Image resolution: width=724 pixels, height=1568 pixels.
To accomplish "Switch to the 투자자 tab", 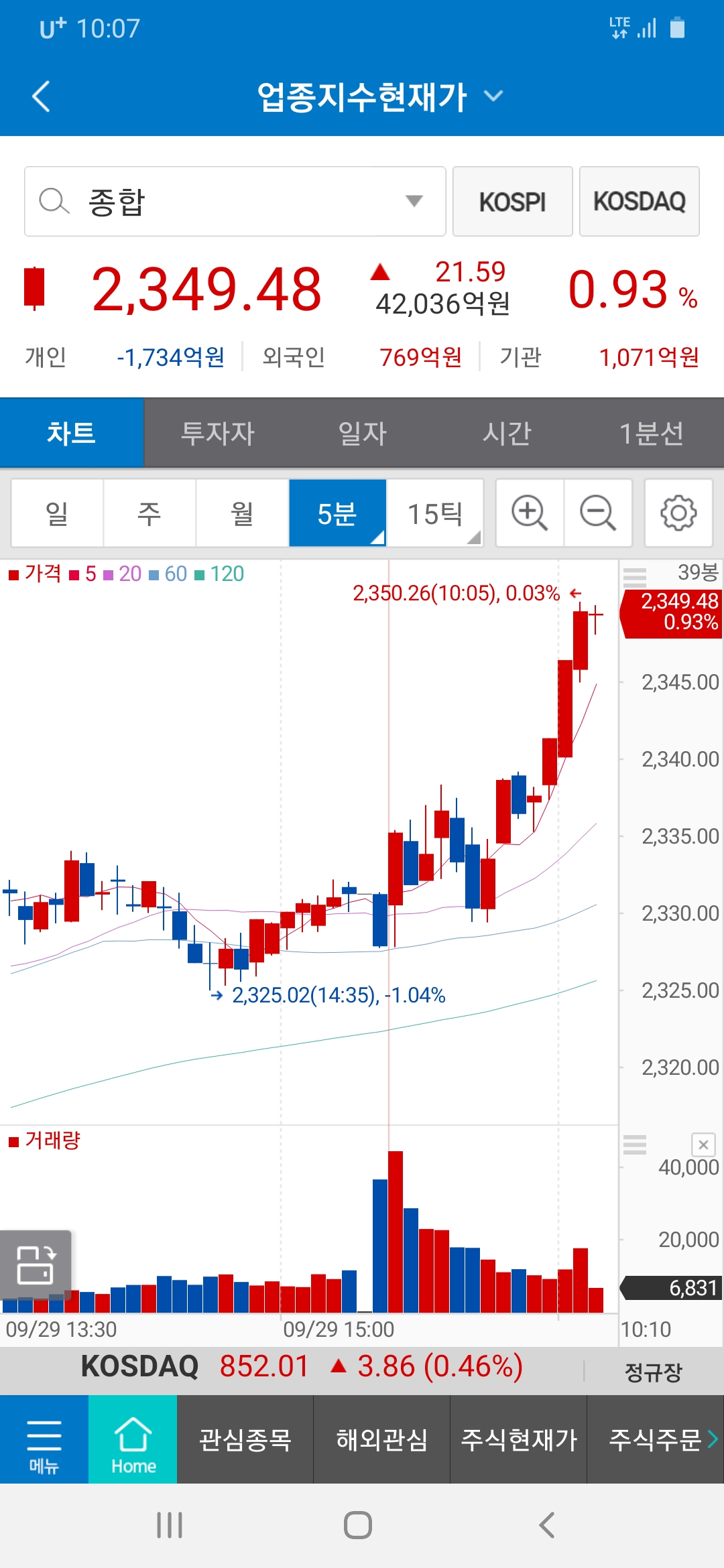I will point(217,433).
